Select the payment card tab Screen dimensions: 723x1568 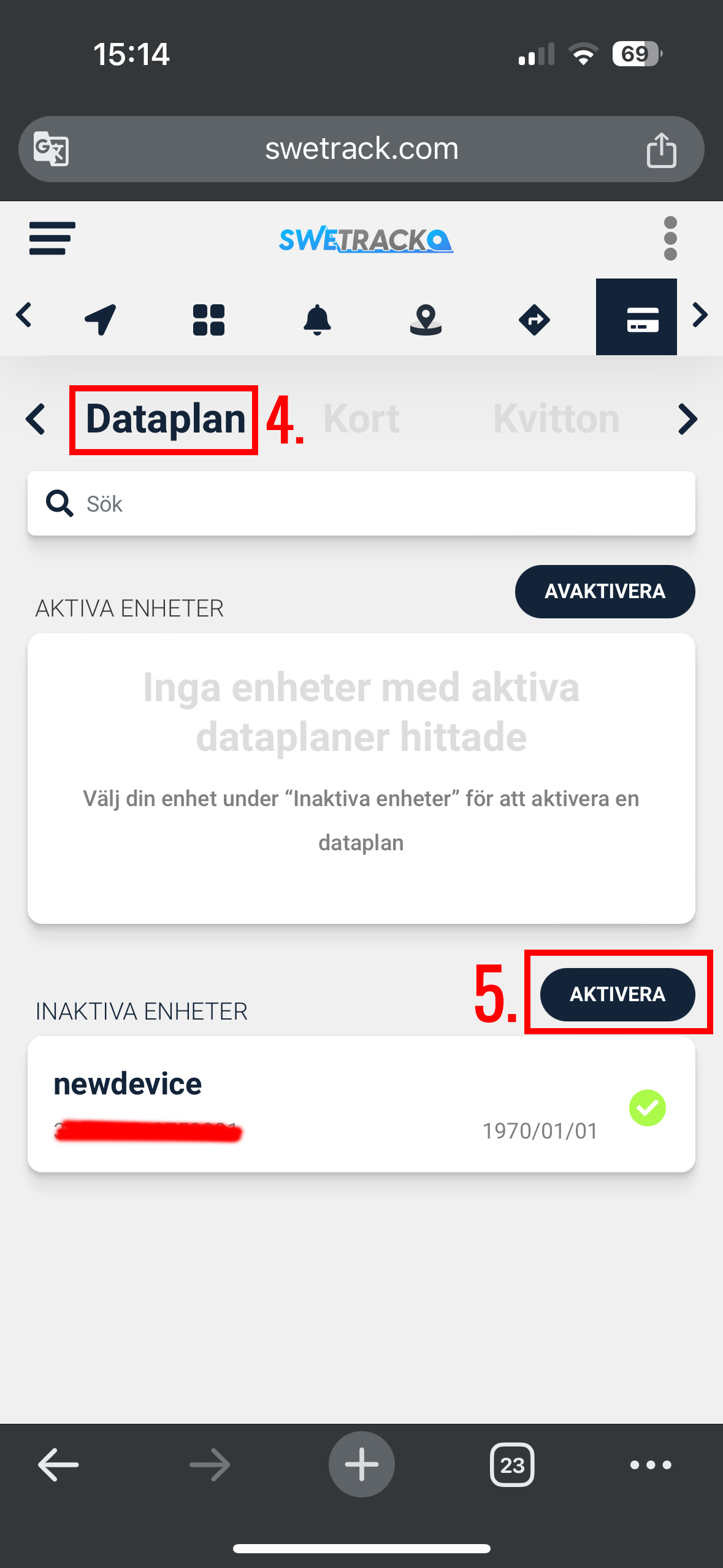tap(637, 317)
